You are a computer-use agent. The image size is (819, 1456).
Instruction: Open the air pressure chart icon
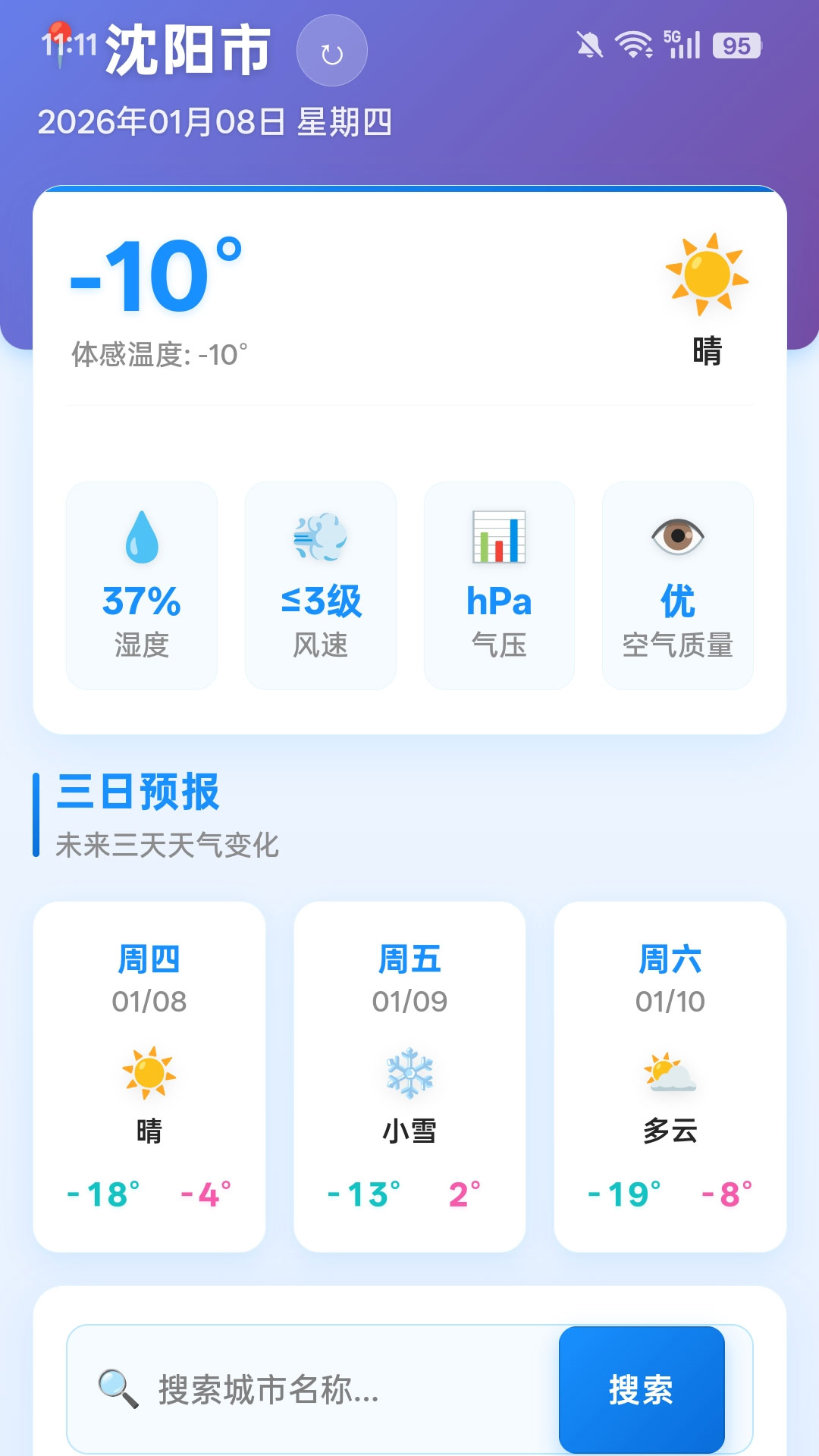click(x=499, y=538)
